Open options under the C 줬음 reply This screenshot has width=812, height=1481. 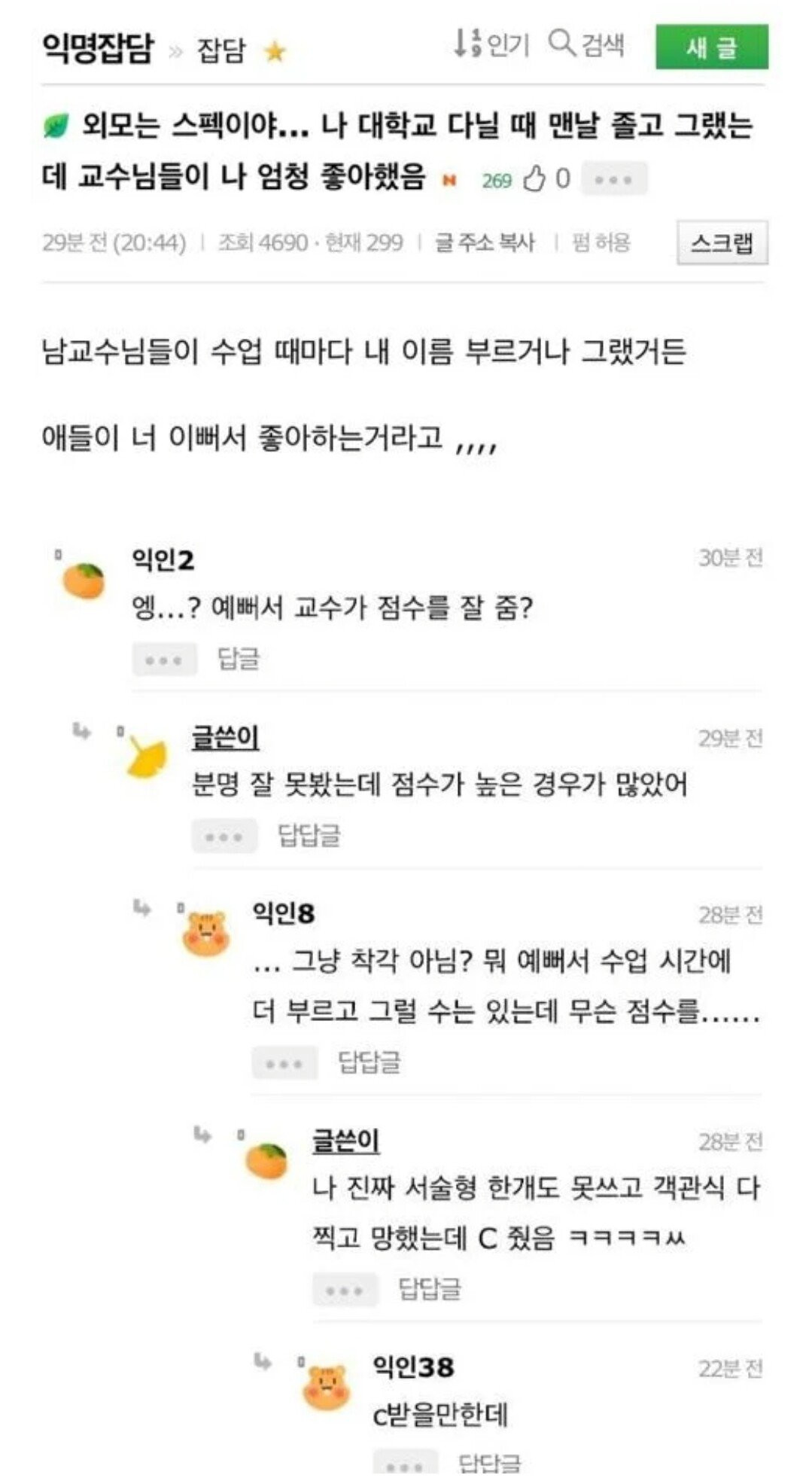pyautogui.click(x=344, y=1289)
